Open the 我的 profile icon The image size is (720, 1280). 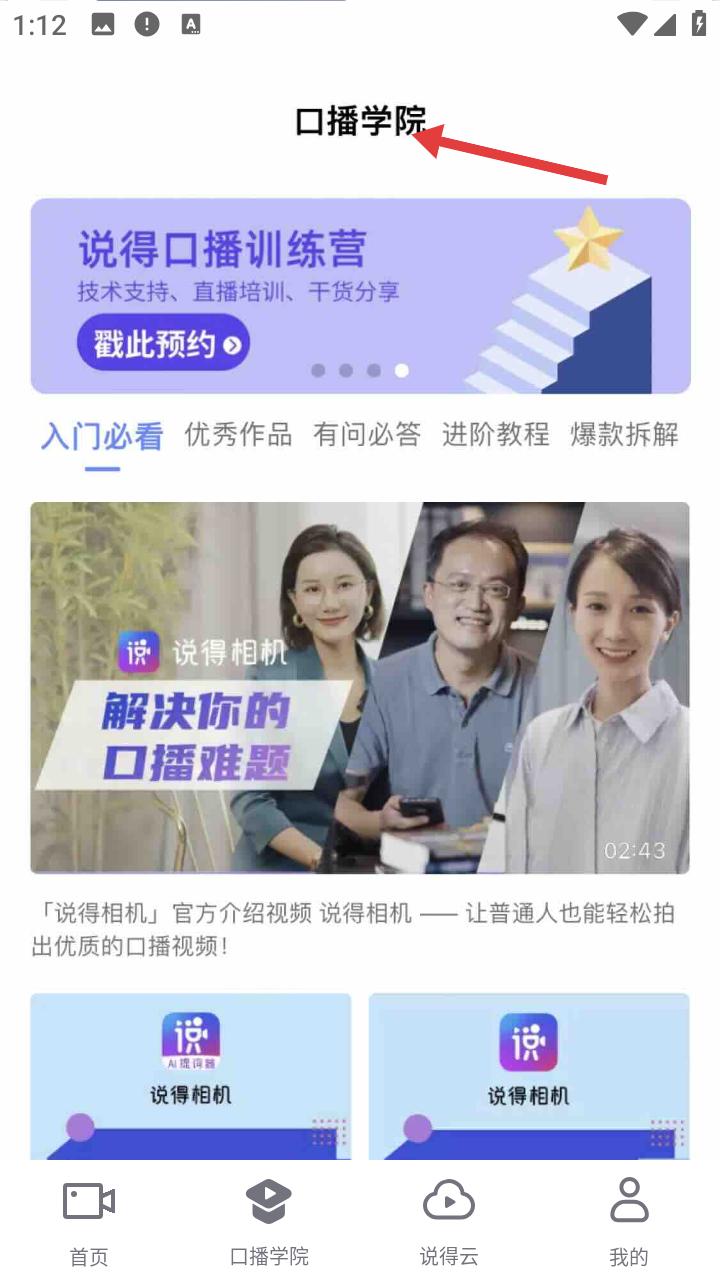(630, 1202)
